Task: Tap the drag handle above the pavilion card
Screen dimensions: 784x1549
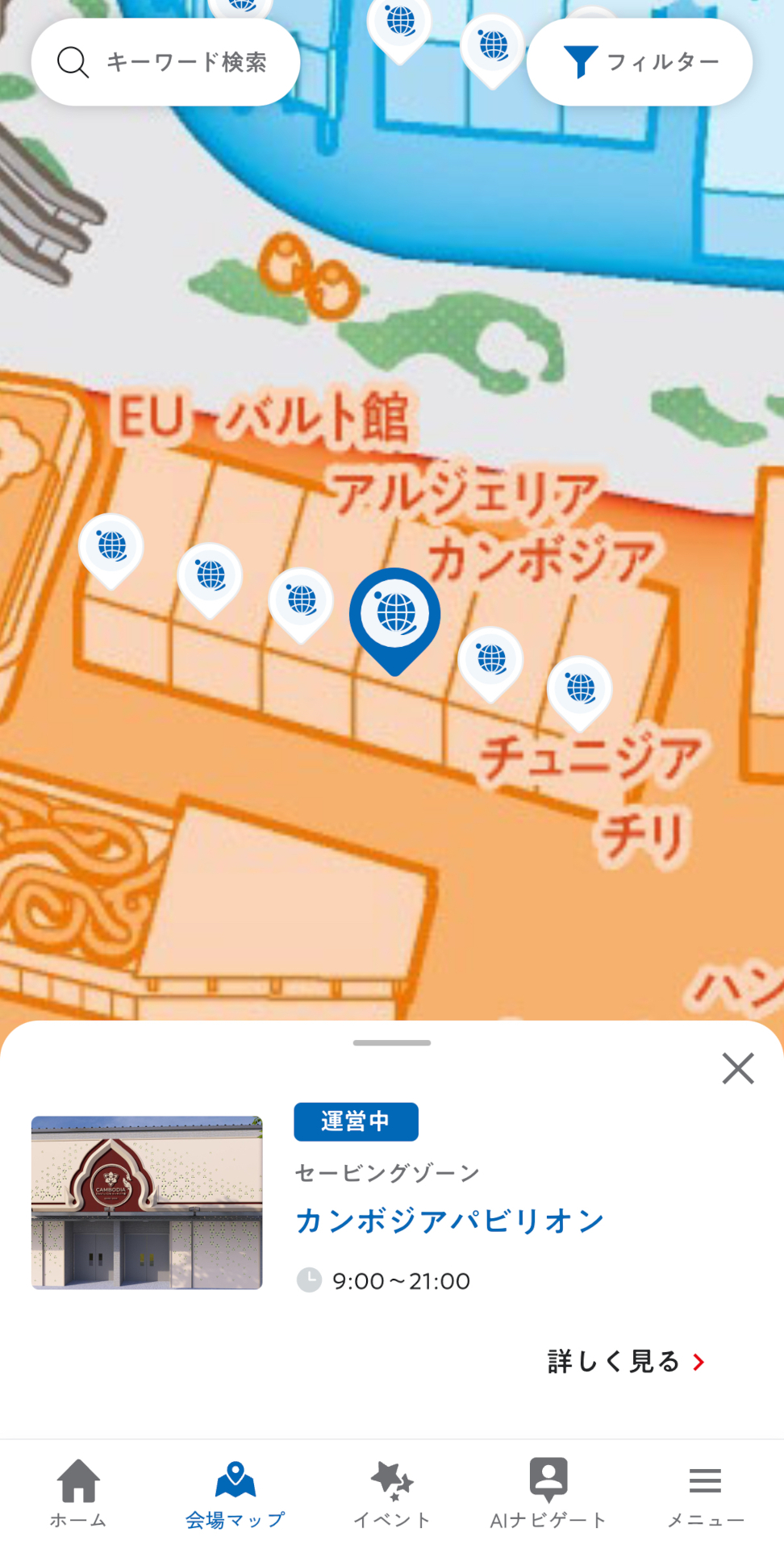Action: [392, 1042]
